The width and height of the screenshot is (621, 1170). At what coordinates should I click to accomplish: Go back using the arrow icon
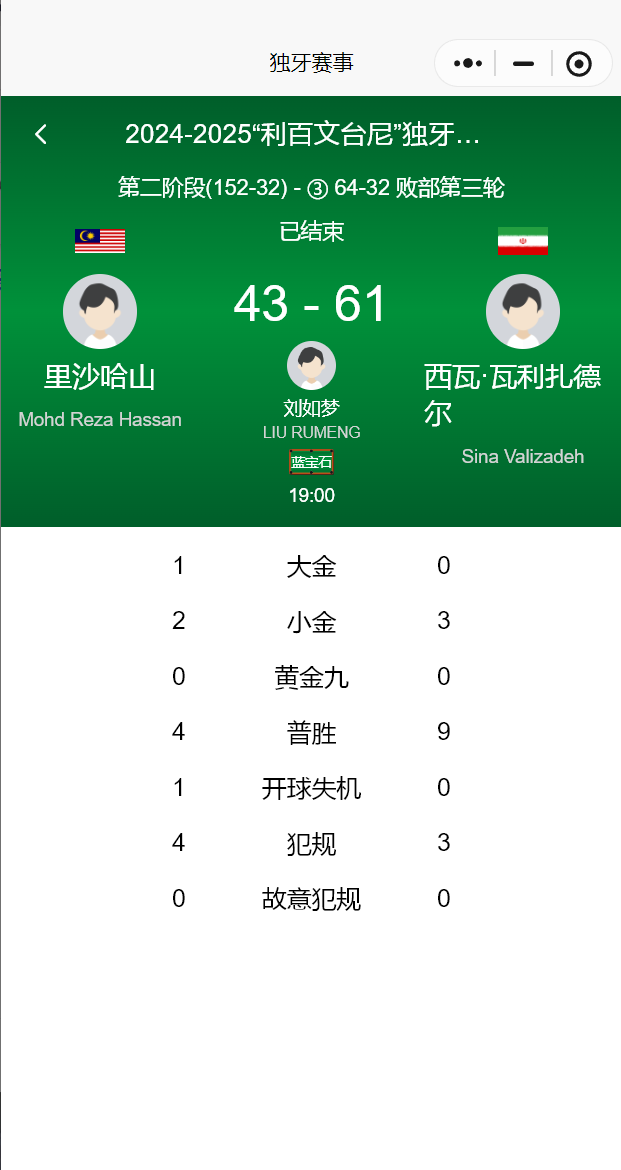pos(41,134)
